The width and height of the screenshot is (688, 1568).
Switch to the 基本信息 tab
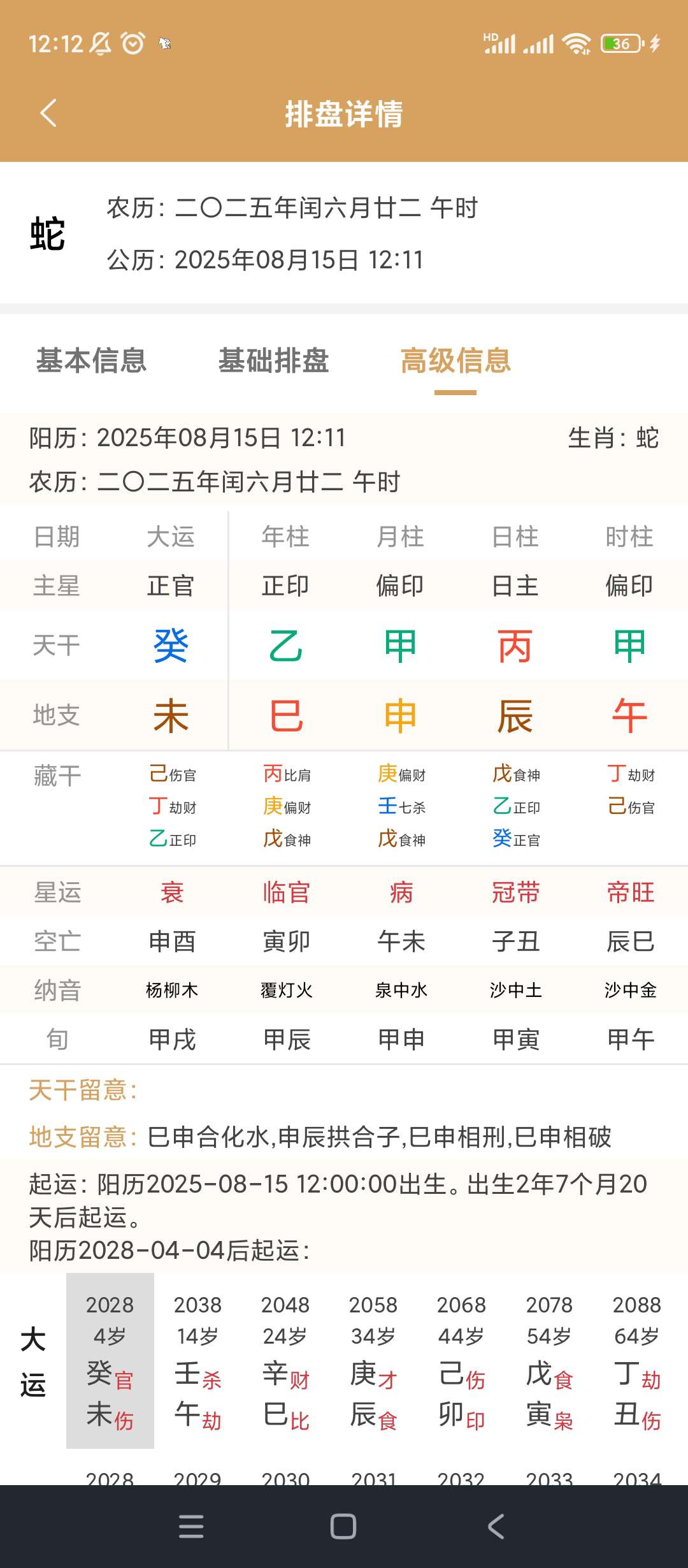[91, 361]
